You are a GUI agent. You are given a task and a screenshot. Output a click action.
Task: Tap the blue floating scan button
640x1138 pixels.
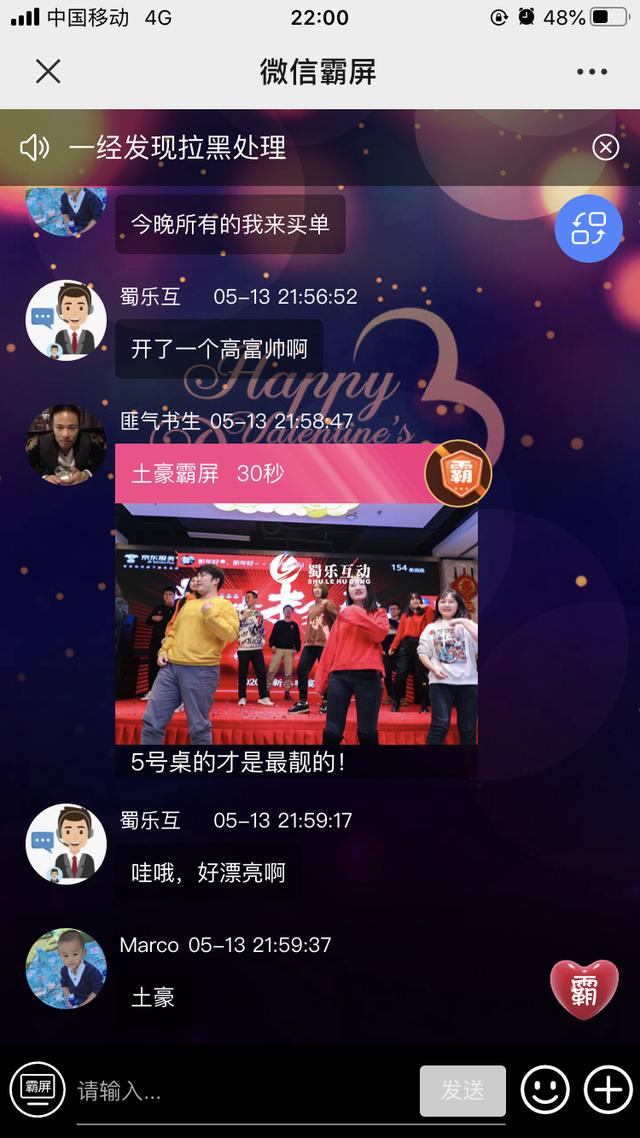pyautogui.click(x=589, y=228)
